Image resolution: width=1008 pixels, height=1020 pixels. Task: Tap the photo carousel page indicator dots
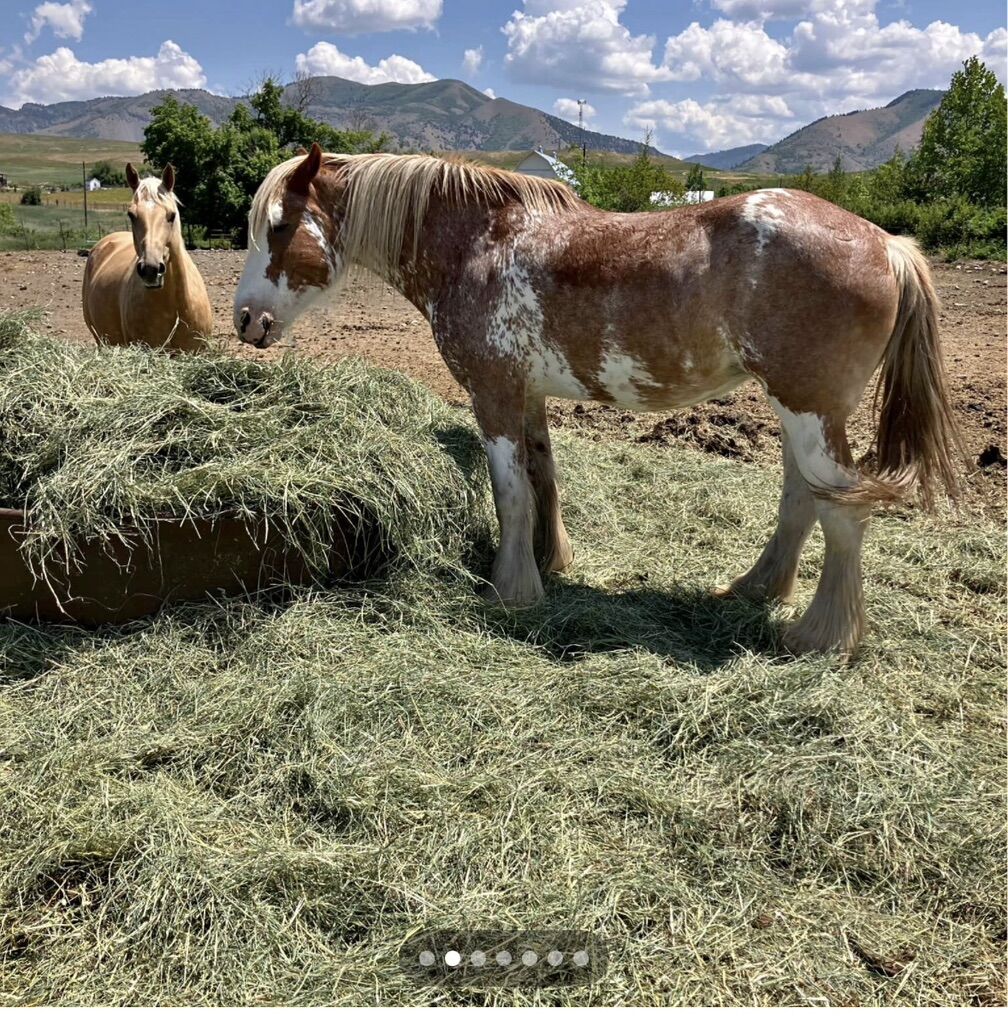click(504, 958)
